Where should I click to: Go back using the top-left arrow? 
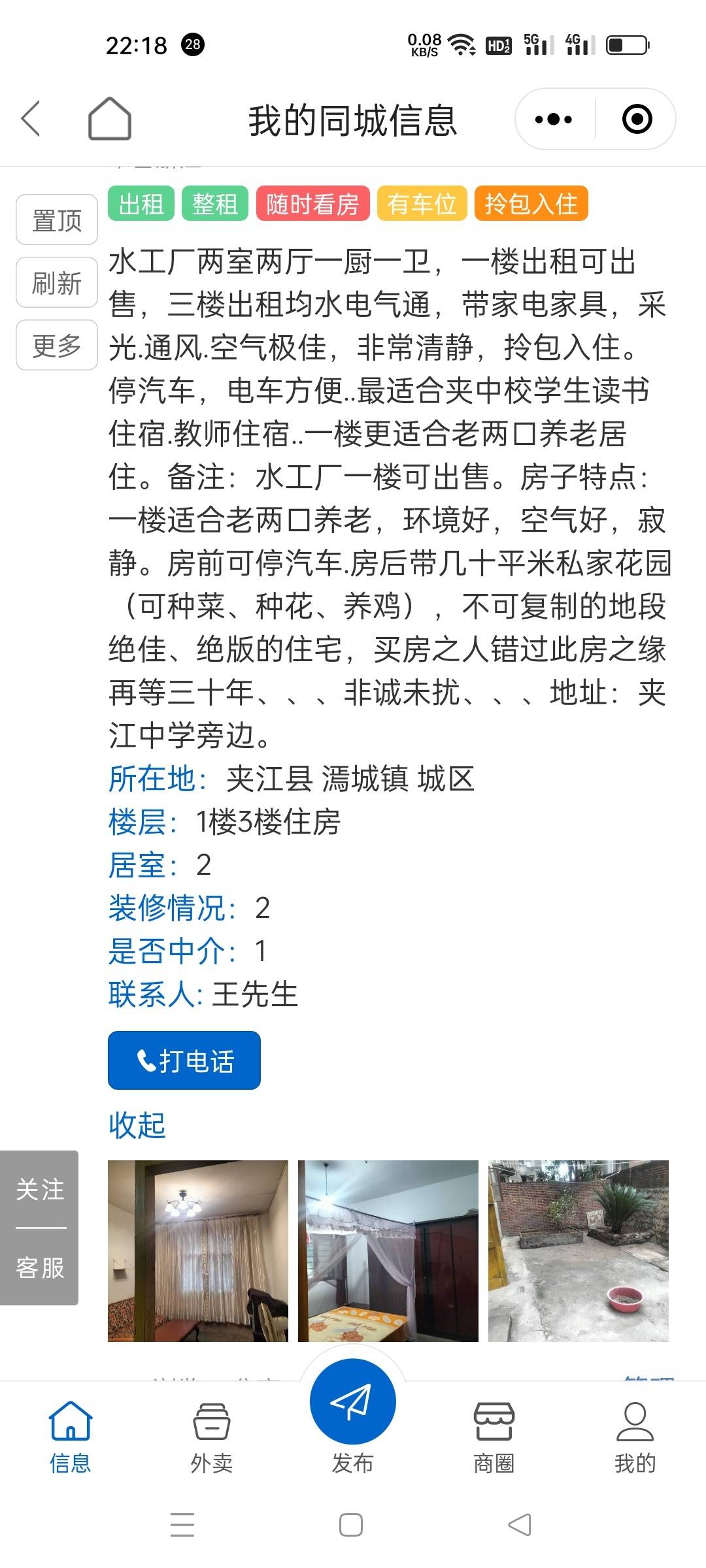(31, 119)
